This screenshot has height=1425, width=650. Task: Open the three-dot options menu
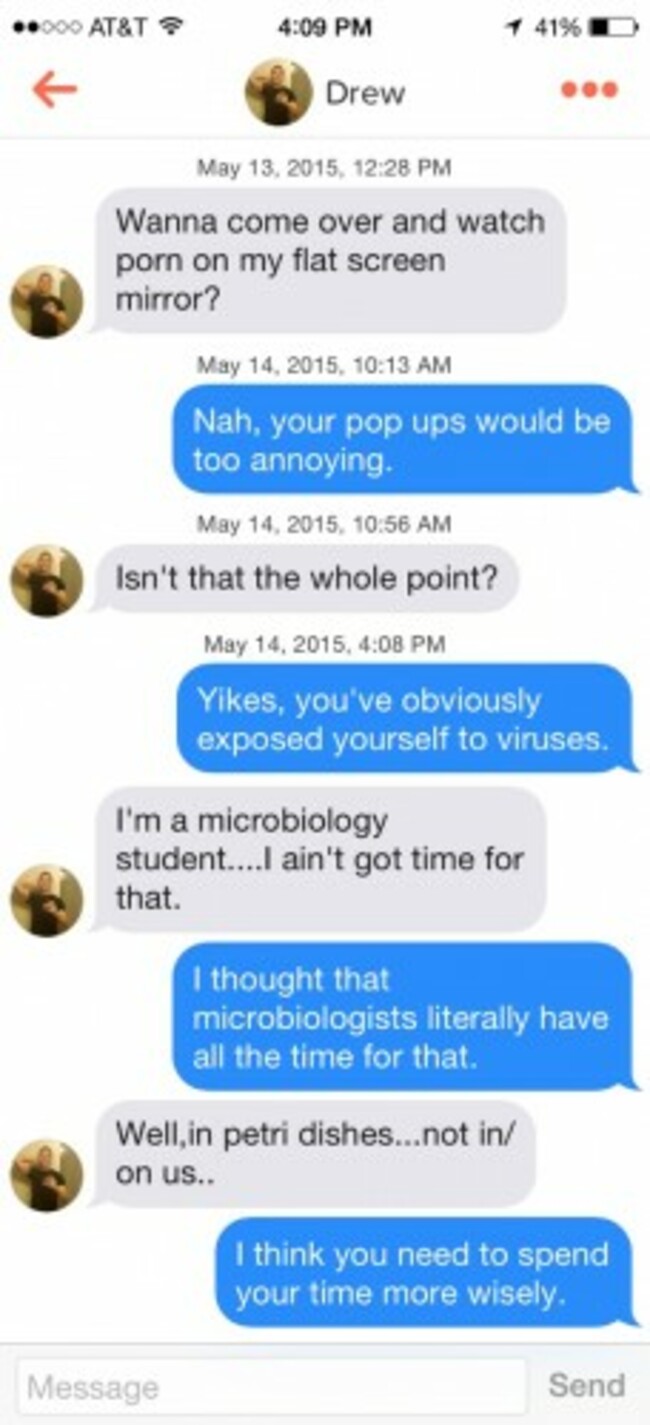(x=589, y=90)
